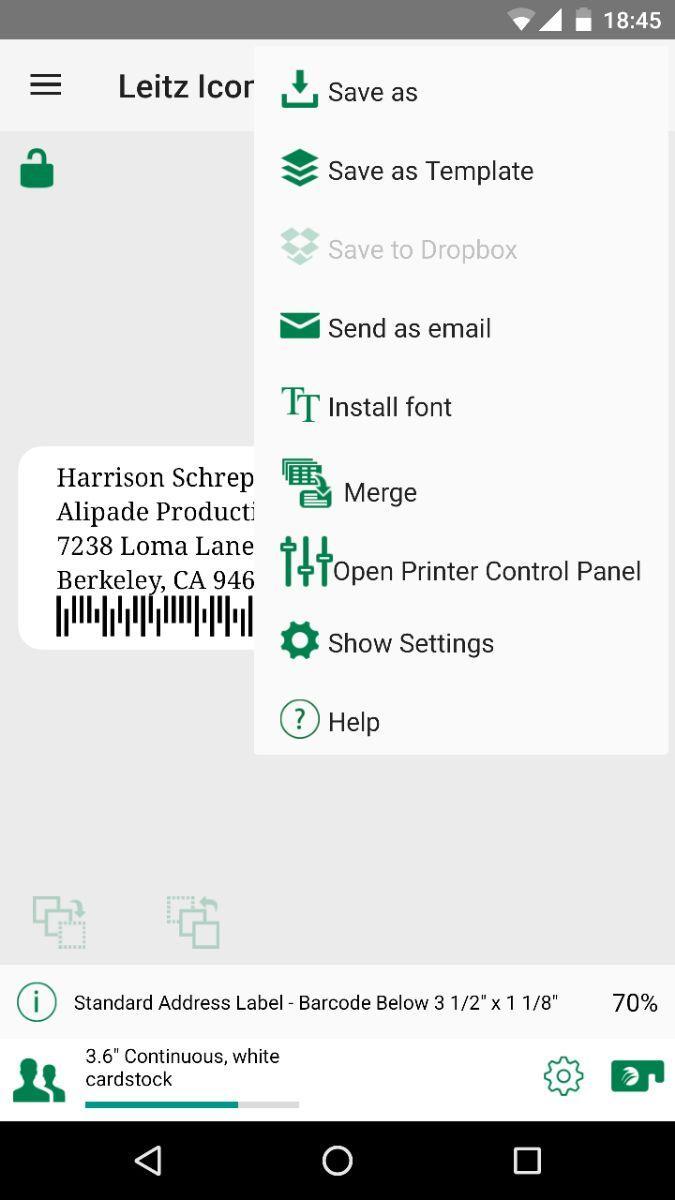Tap the green printer icon
Viewport: 675px width, 1200px height.
click(x=637, y=1076)
